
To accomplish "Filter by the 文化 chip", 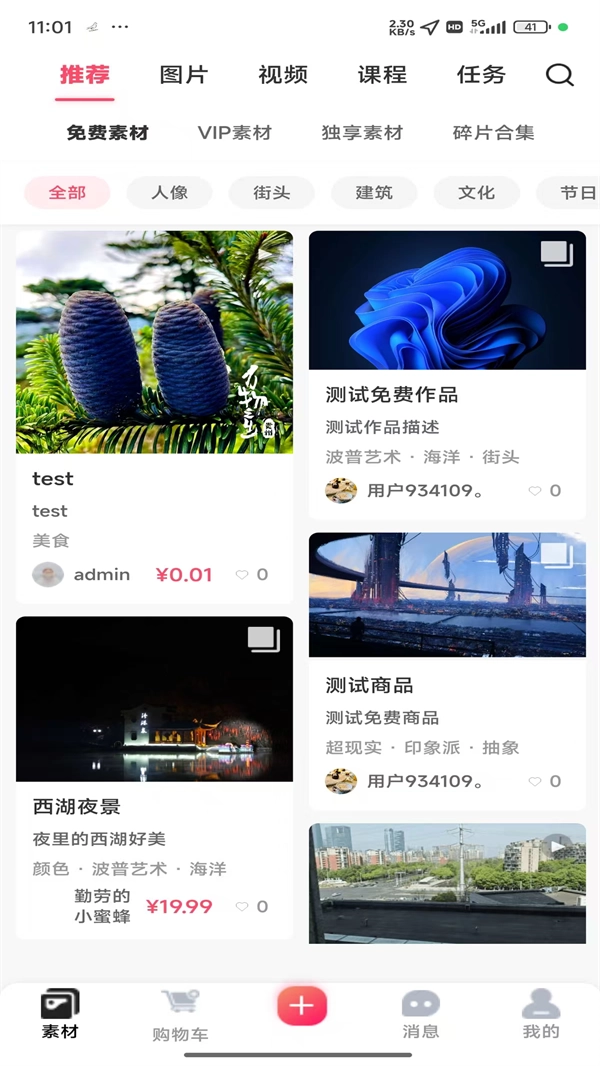I will coord(476,192).
